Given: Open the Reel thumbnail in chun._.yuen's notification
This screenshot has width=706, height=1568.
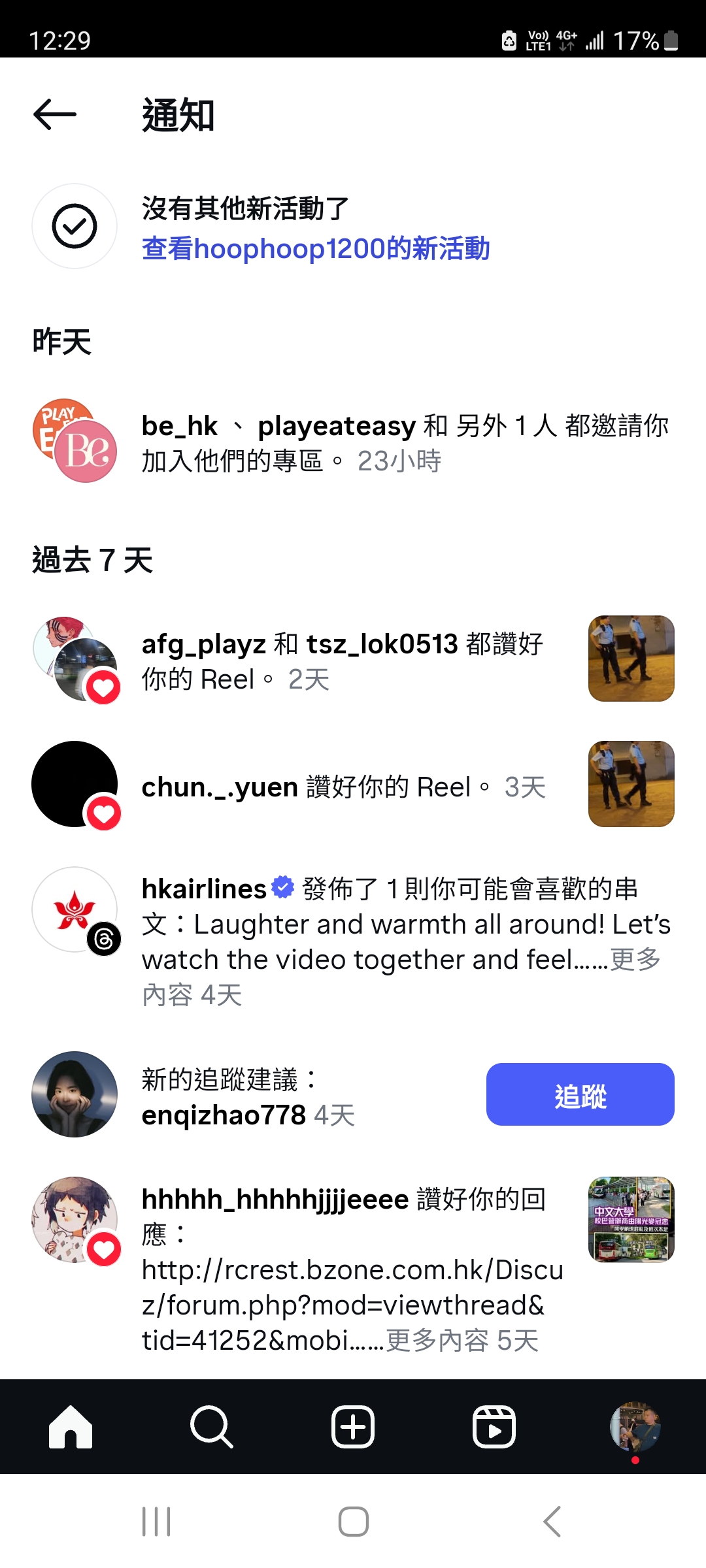Looking at the screenshot, I should coord(631,784).
